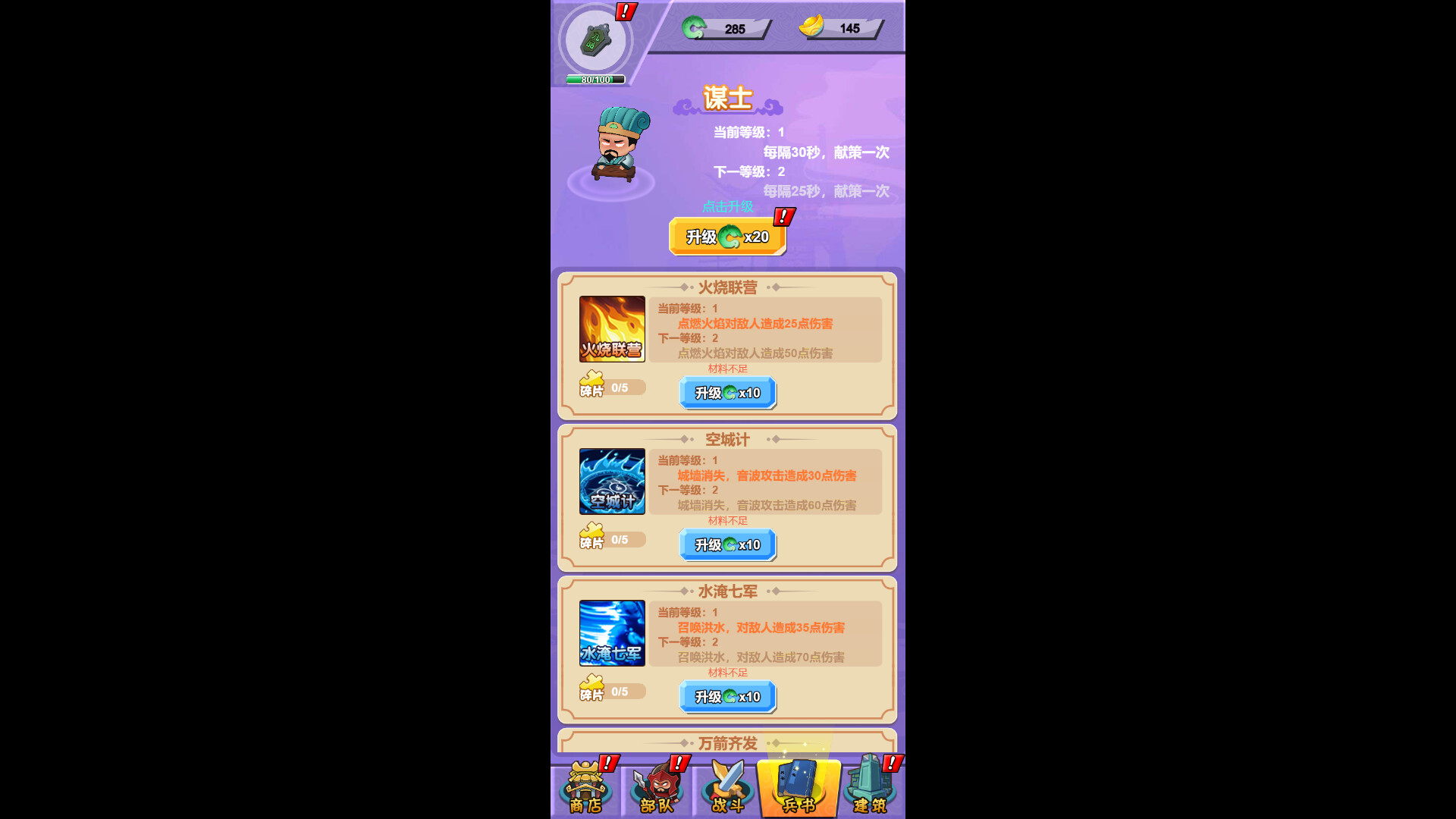Upgrade the 火烧联营 skill
Image resolution: width=1456 pixels, height=819 pixels.
(727, 393)
